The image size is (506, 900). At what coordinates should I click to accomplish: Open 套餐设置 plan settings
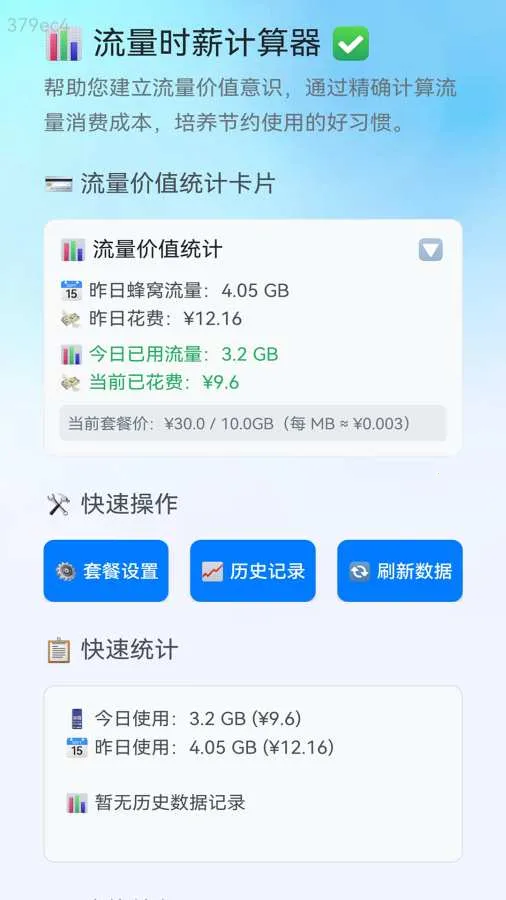(x=106, y=571)
